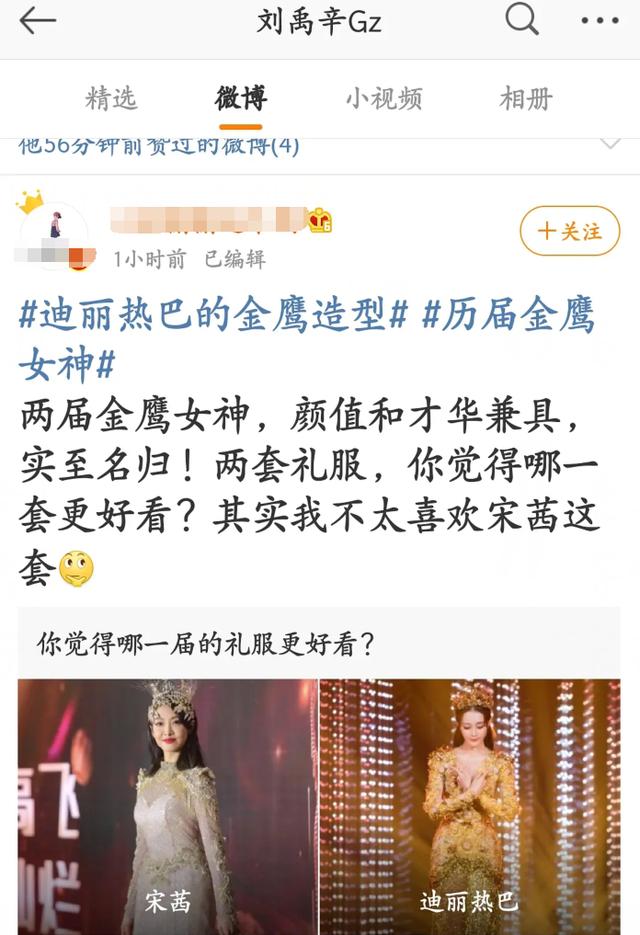Go back using the arrow icon
640x935 pixels.
coord(38,21)
